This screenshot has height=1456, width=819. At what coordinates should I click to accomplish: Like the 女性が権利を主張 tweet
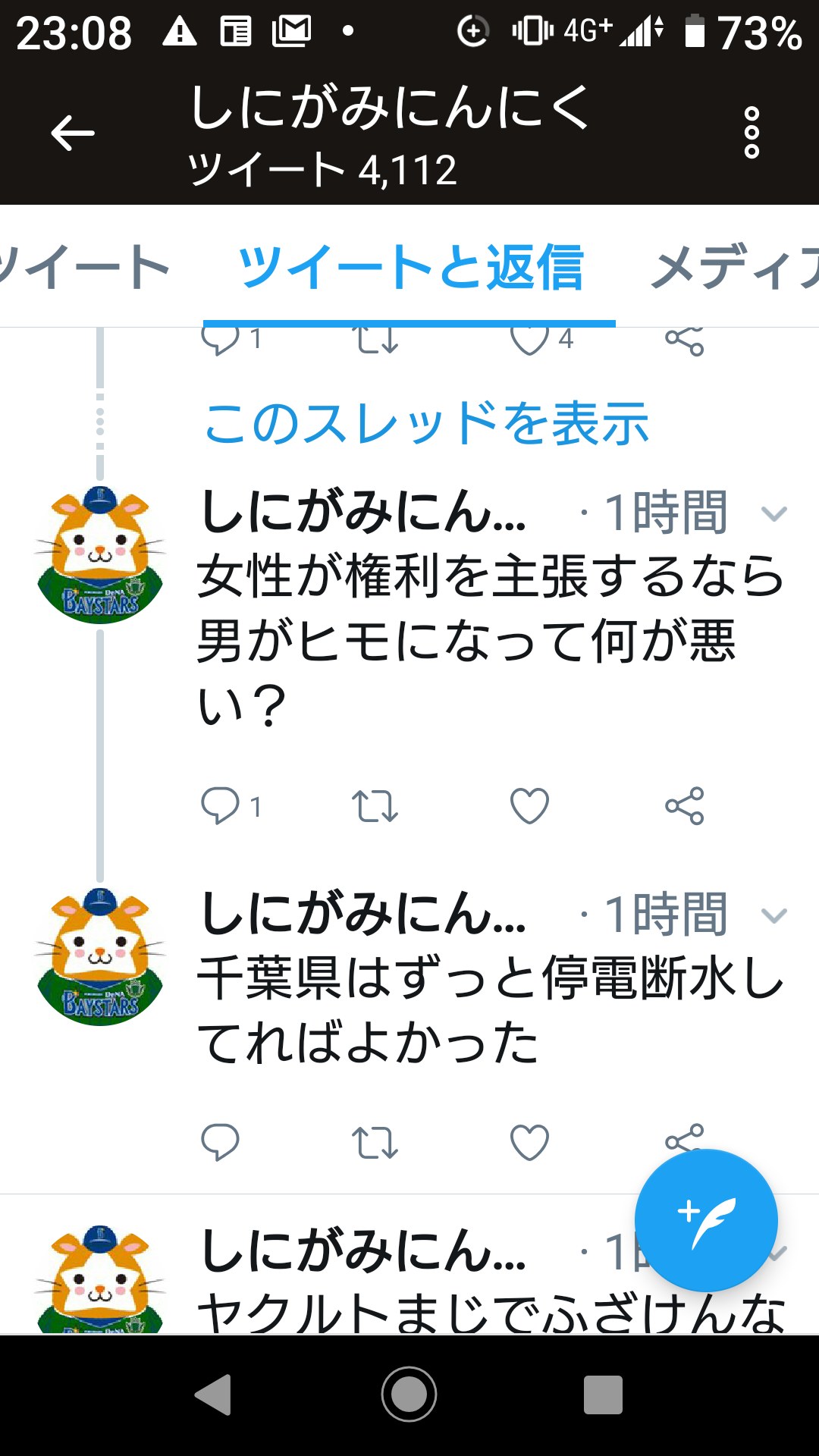pos(529,805)
